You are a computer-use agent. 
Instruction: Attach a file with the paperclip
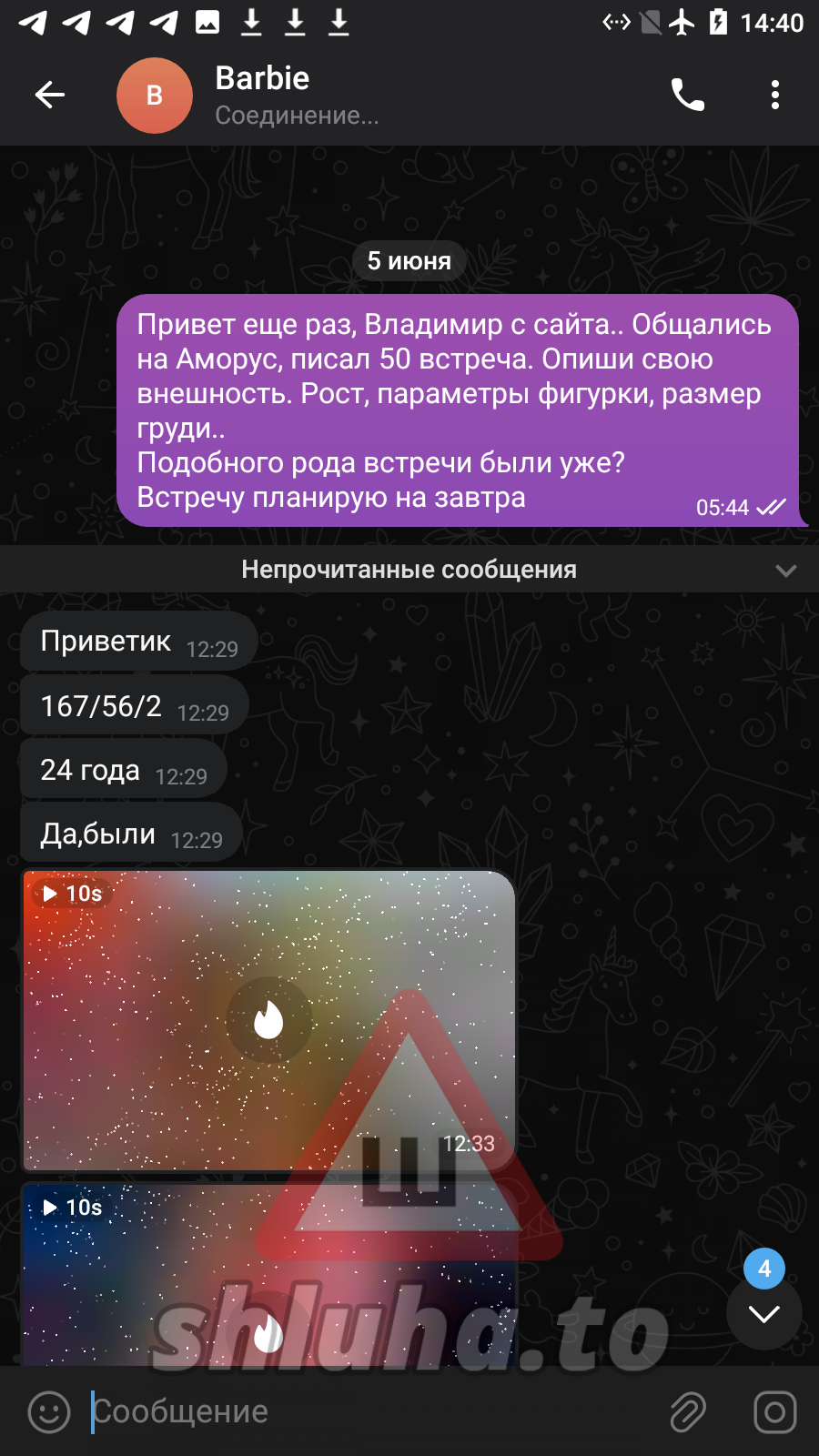689,1412
